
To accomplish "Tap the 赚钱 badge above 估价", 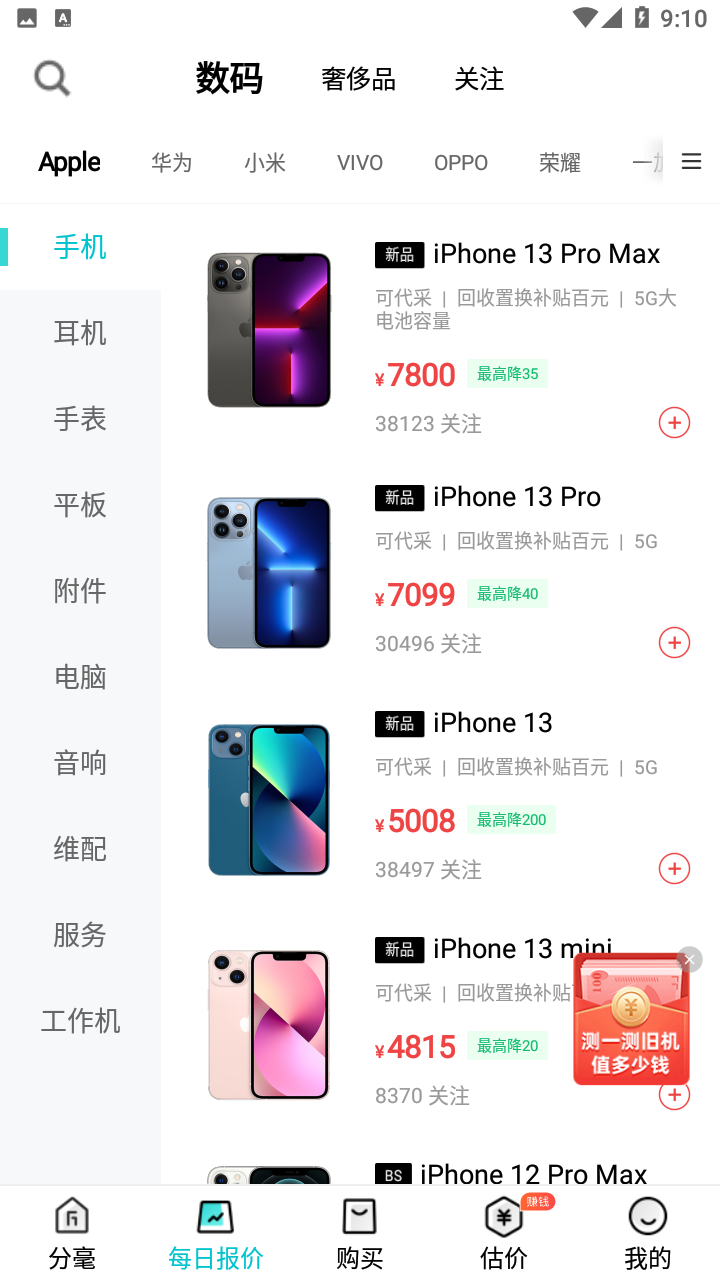I will (x=536, y=1204).
